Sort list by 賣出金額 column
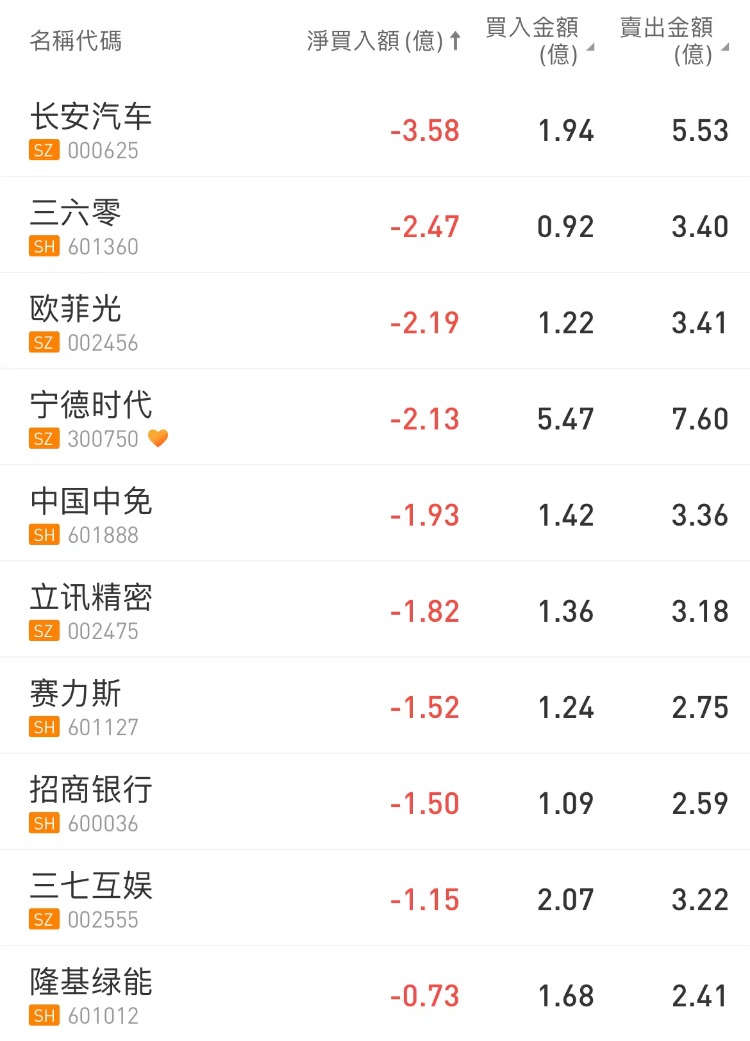 coord(672,41)
